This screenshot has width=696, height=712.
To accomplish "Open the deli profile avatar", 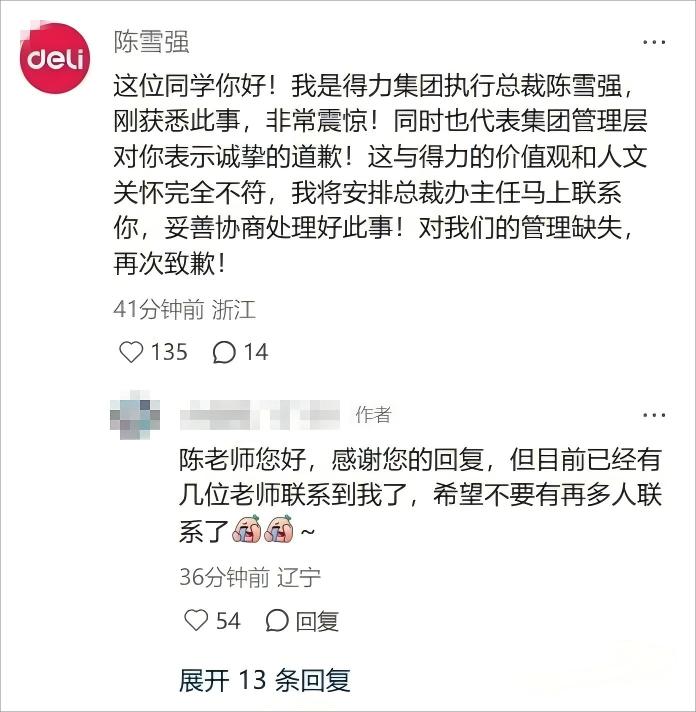I will click(x=56, y=59).
